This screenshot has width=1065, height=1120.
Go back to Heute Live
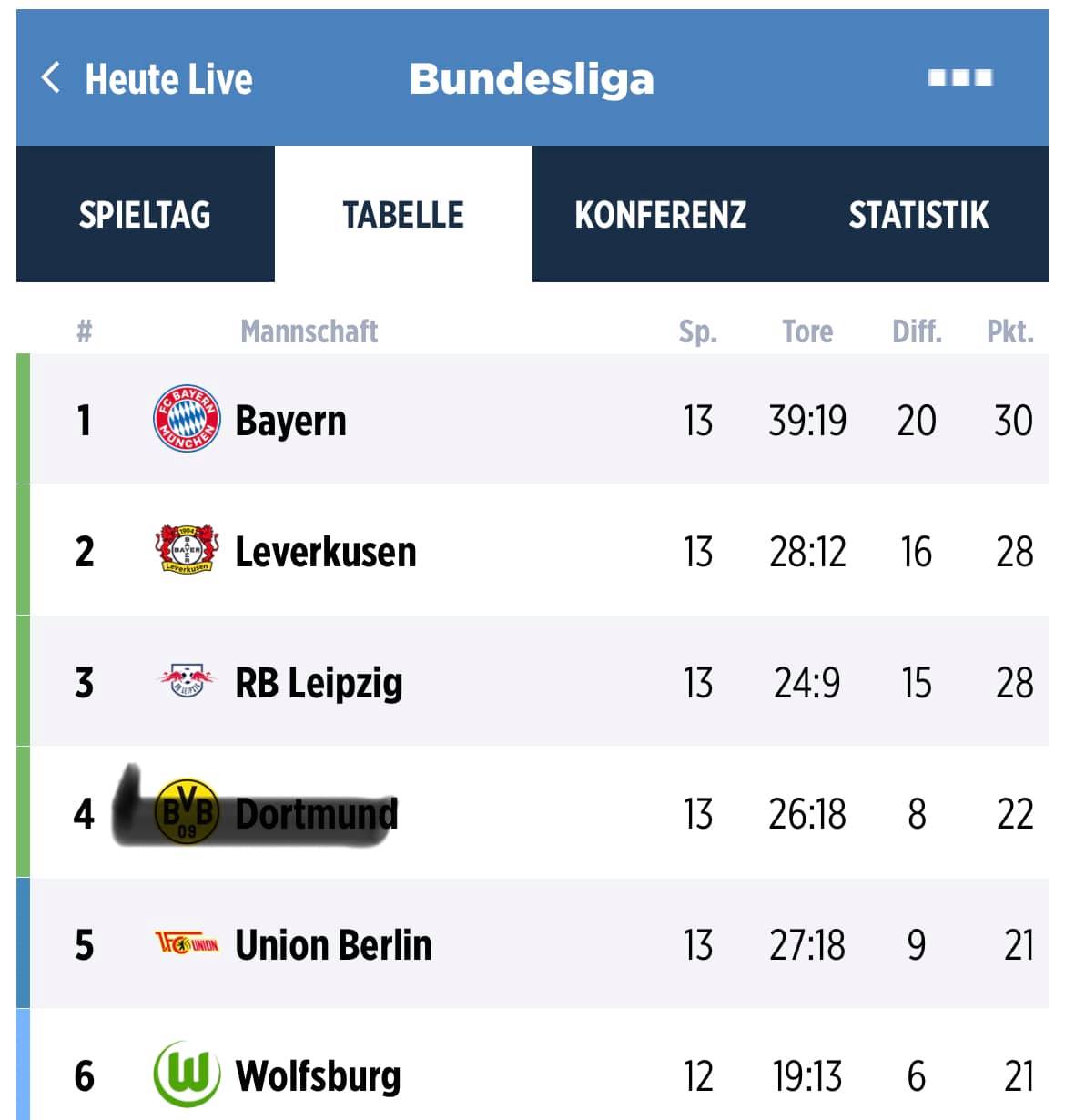(147, 78)
